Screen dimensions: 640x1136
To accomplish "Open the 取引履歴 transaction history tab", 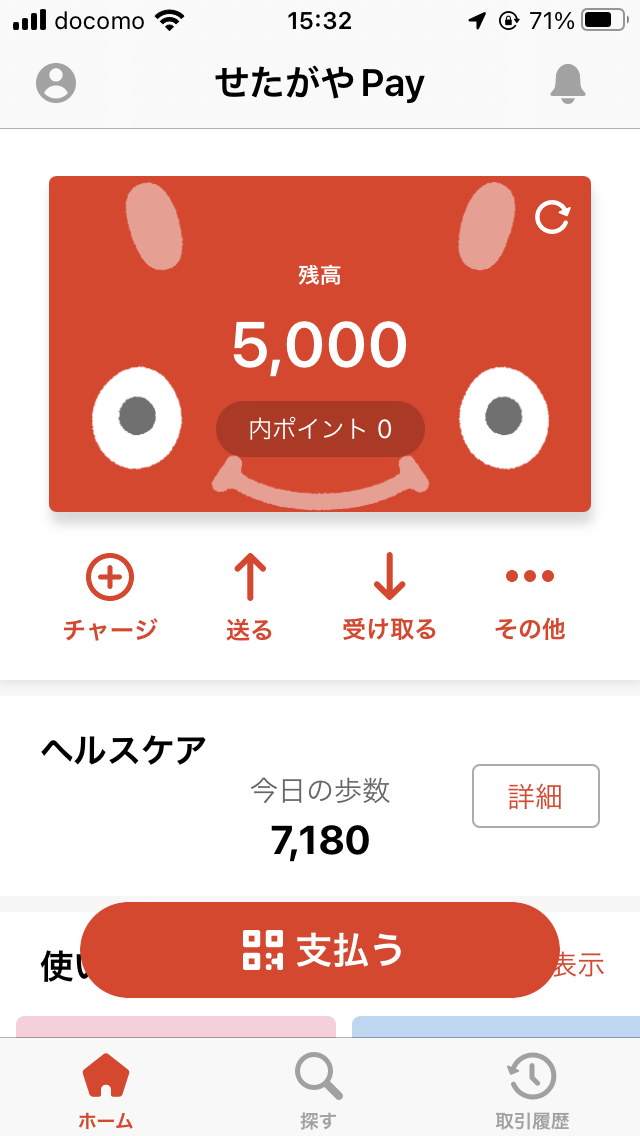I will tap(532, 1088).
